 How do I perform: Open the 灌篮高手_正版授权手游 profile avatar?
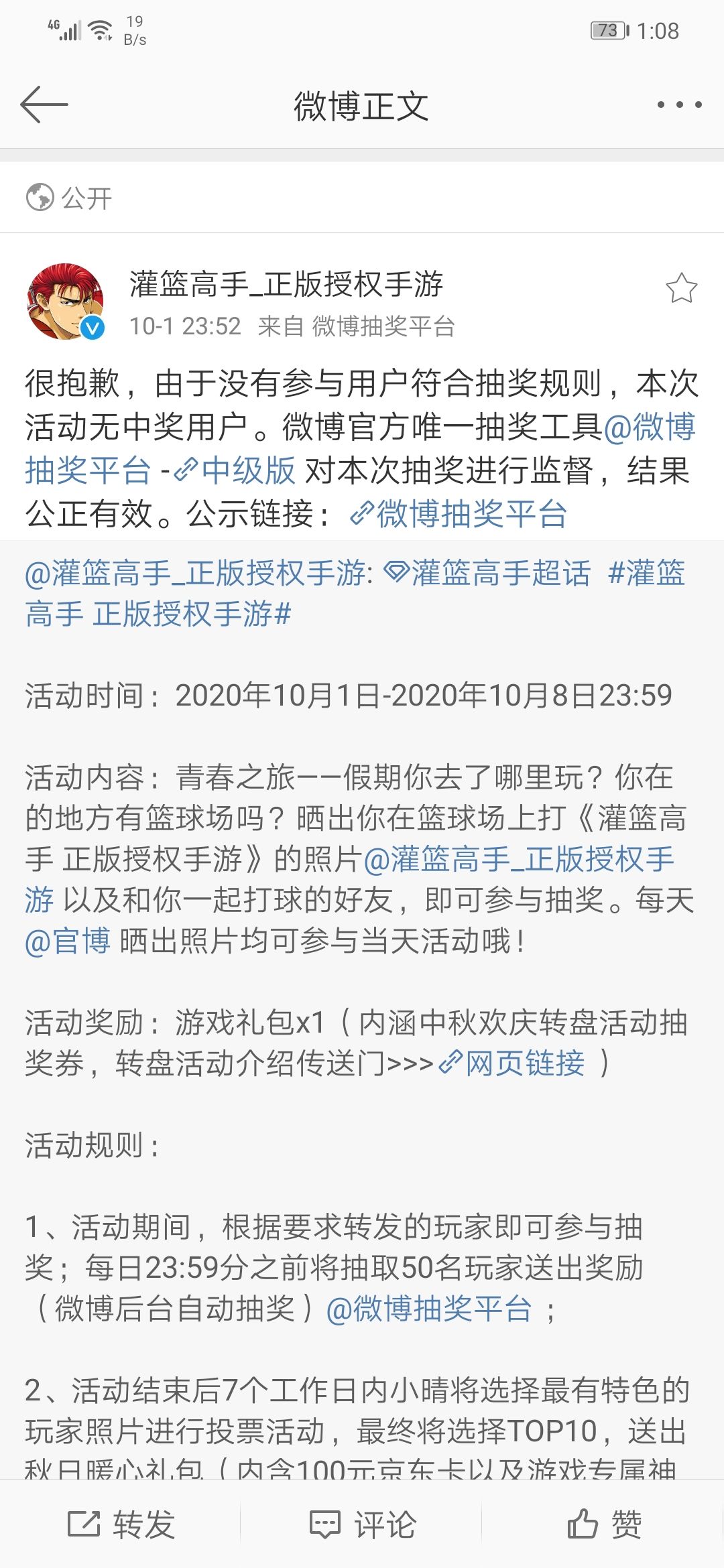click(65, 302)
